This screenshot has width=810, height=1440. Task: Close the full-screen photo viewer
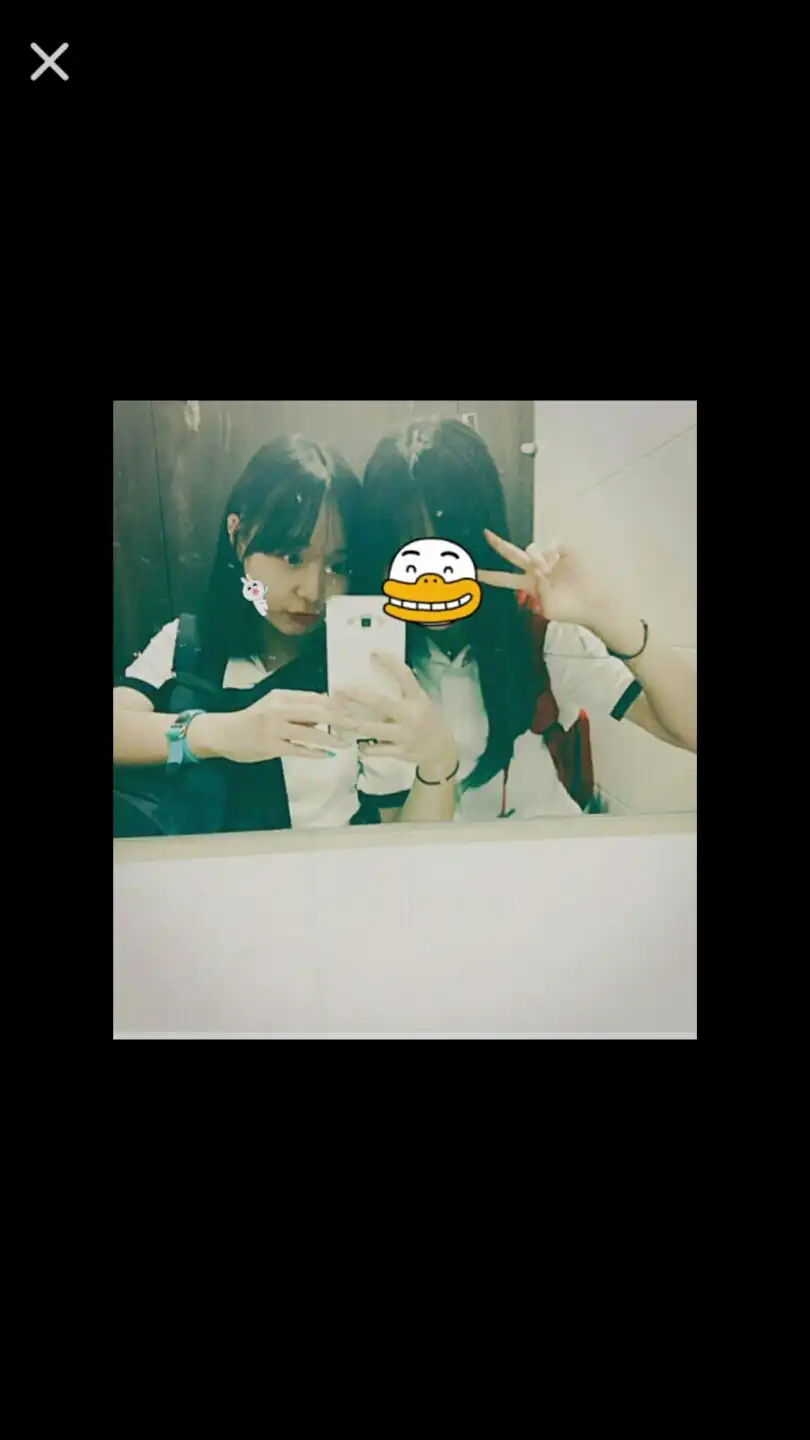click(49, 62)
